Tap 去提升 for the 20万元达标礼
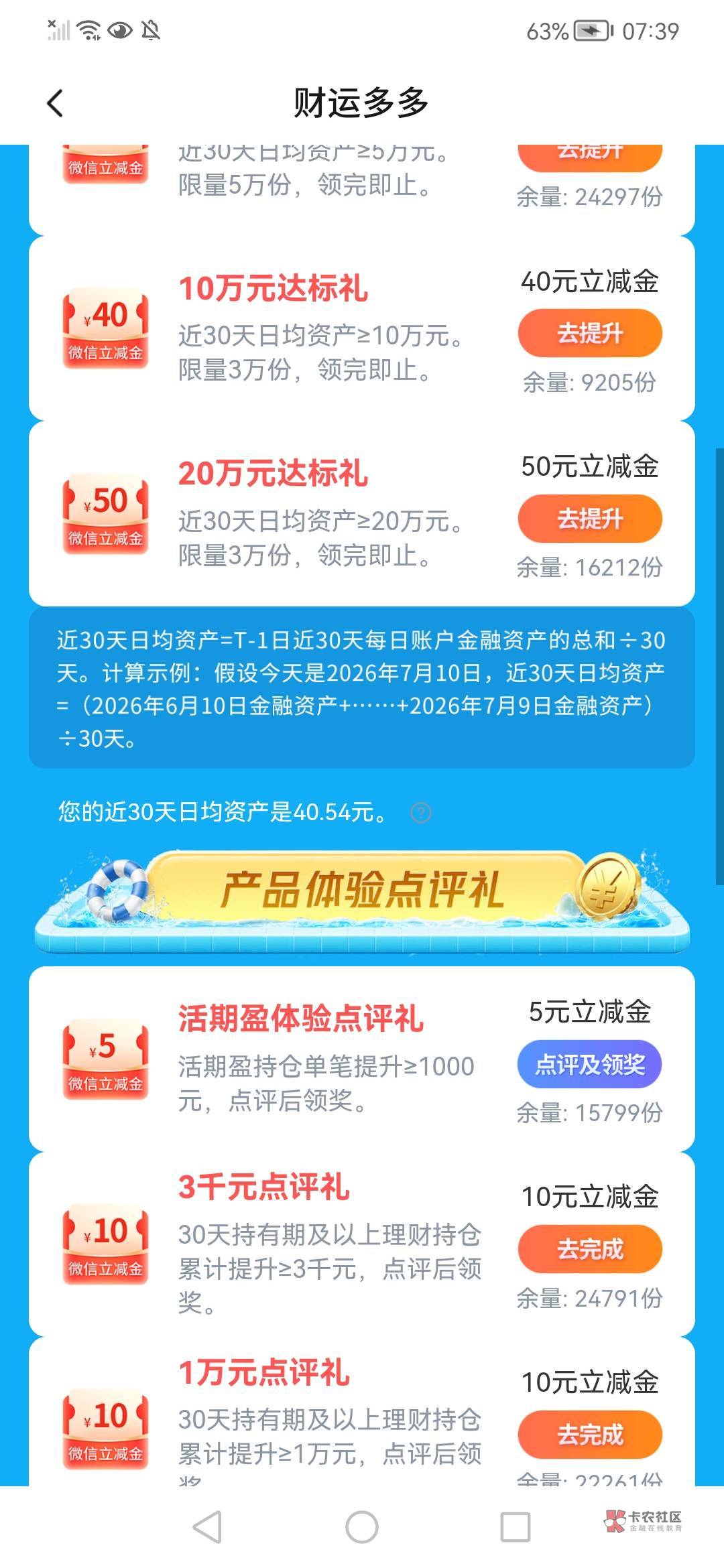The image size is (724, 1568). pyautogui.click(x=590, y=519)
